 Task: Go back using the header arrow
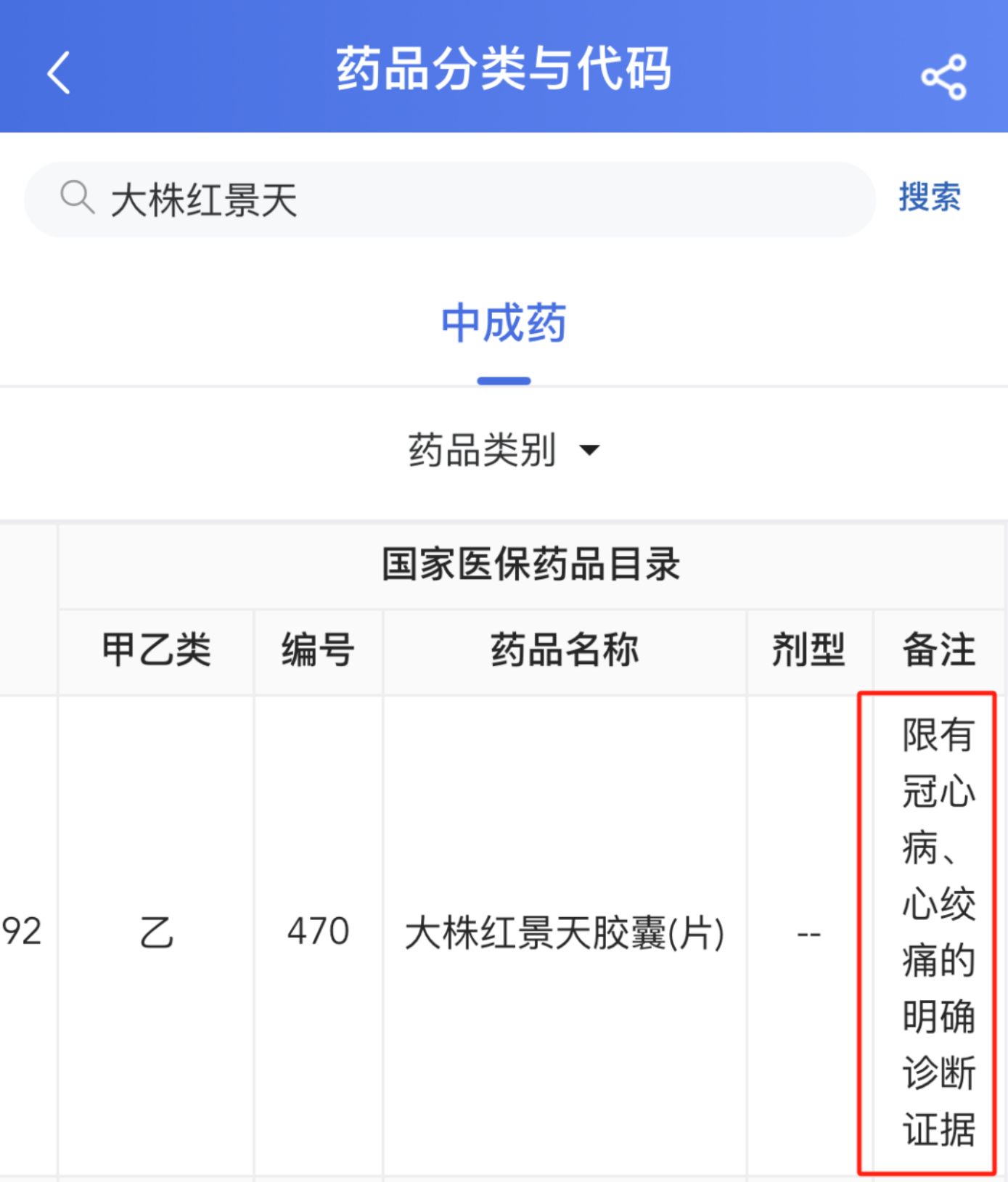coord(59,73)
